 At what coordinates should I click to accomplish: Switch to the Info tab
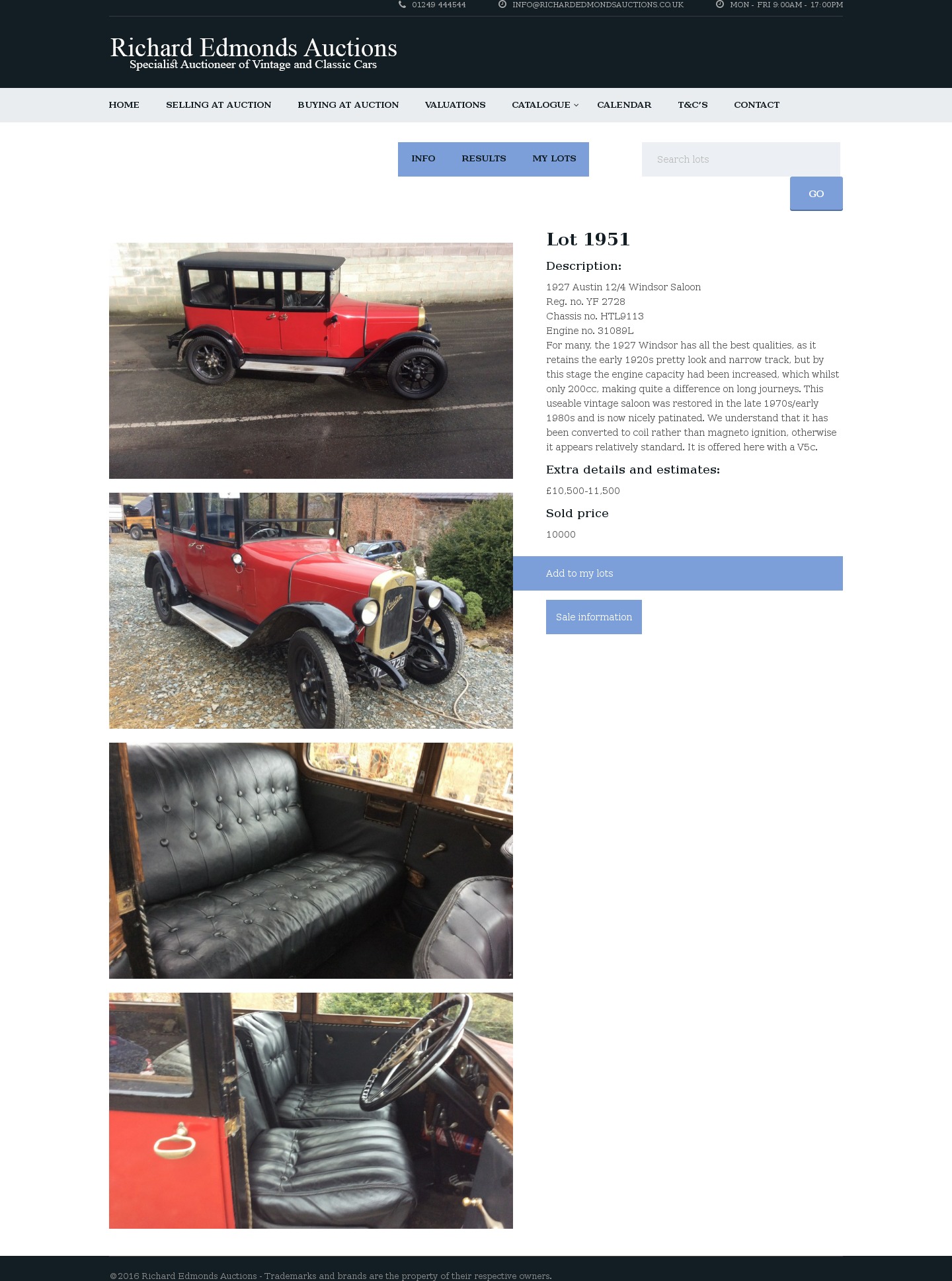click(423, 159)
